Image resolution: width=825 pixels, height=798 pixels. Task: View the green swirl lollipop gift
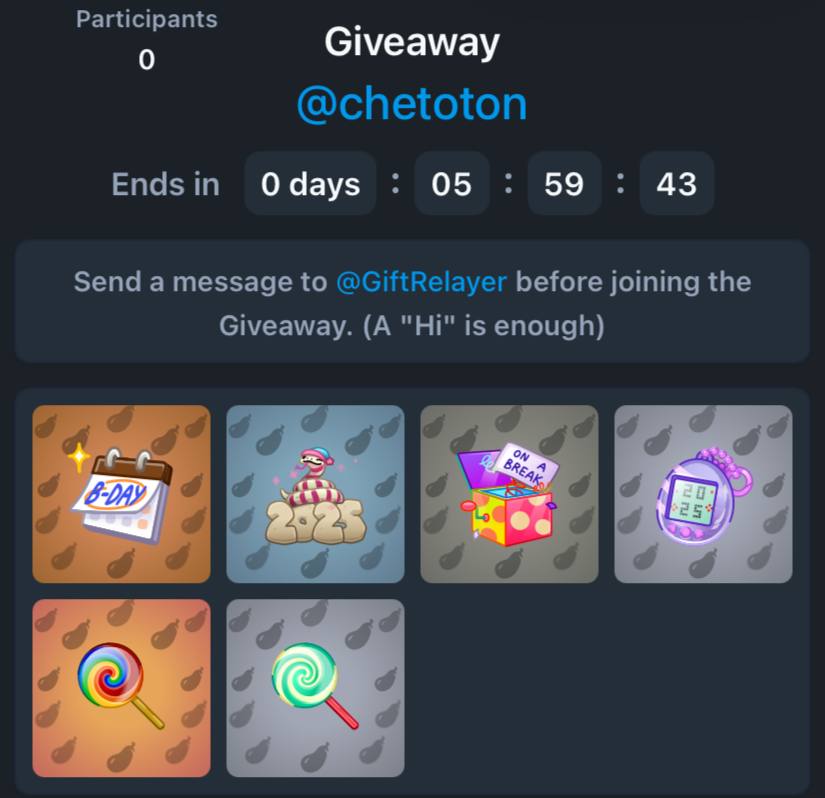coord(315,688)
